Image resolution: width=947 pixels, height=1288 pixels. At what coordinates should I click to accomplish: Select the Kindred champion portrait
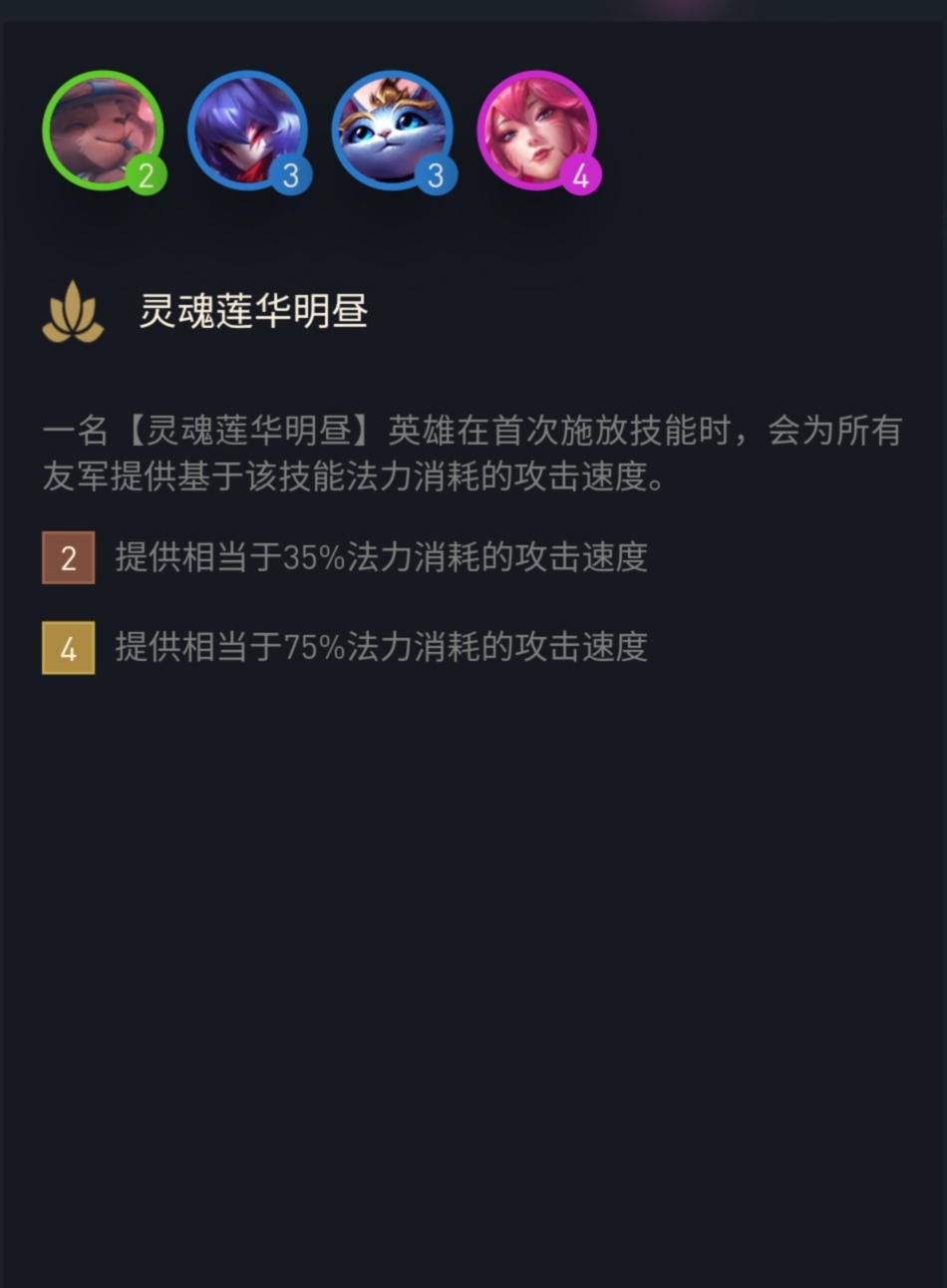(x=247, y=131)
